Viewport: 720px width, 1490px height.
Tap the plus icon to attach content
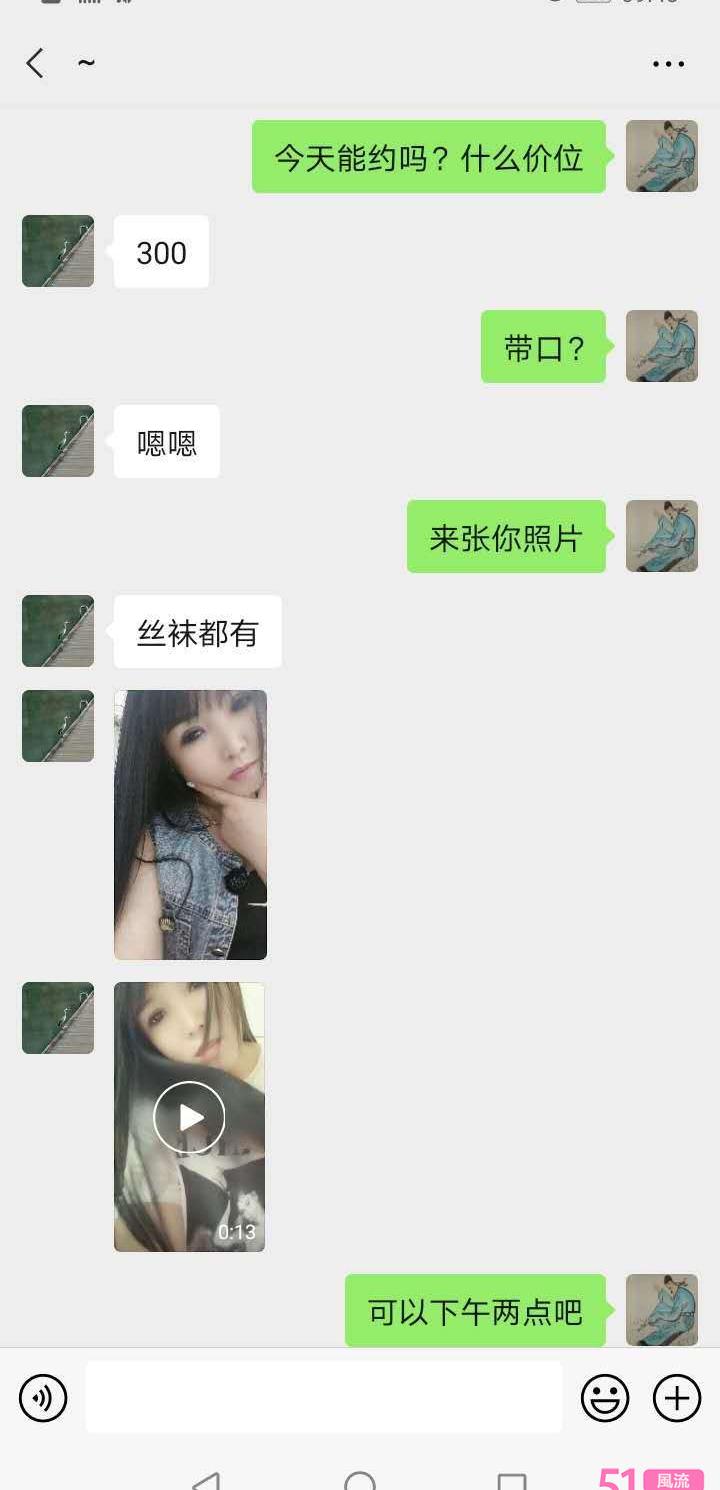[x=677, y=1397]
